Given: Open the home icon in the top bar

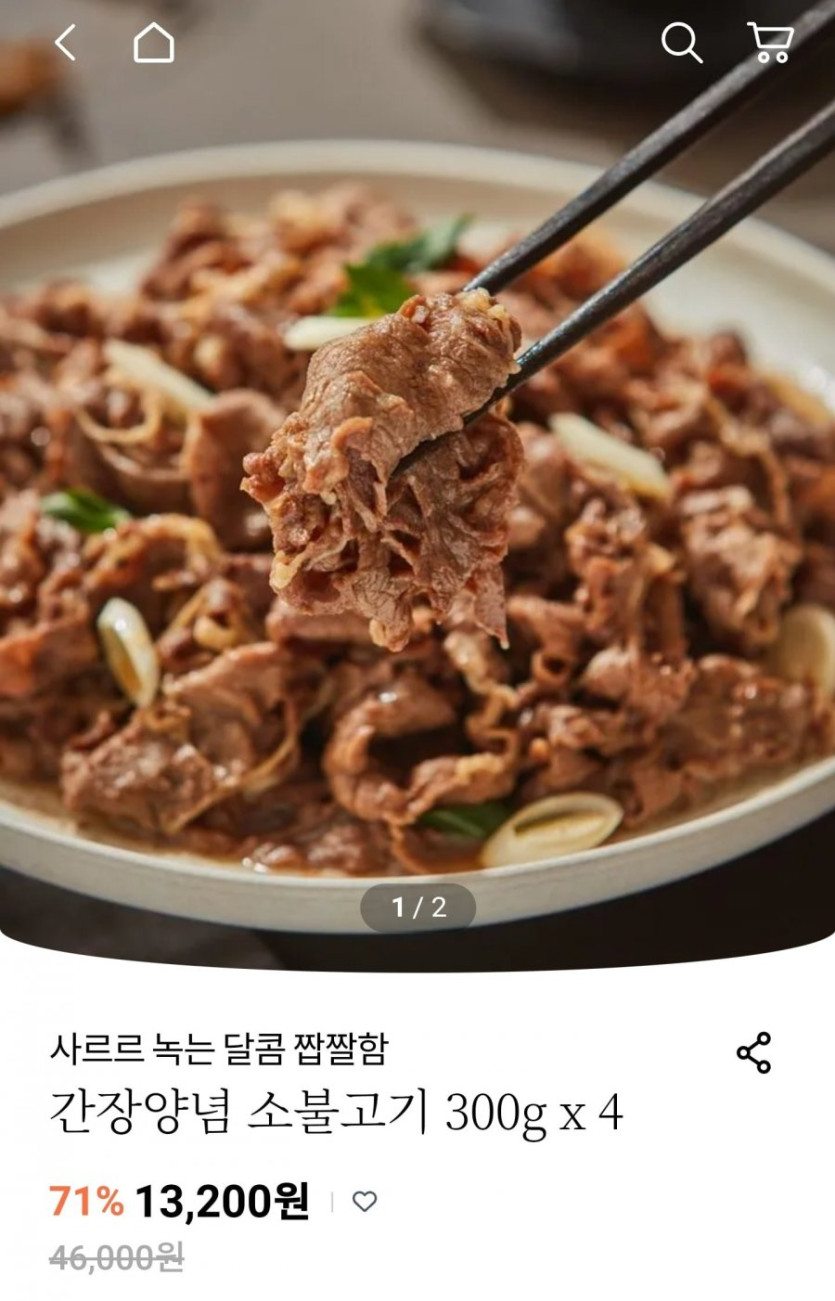Looking at the screenshot, I should pos(154,43).
